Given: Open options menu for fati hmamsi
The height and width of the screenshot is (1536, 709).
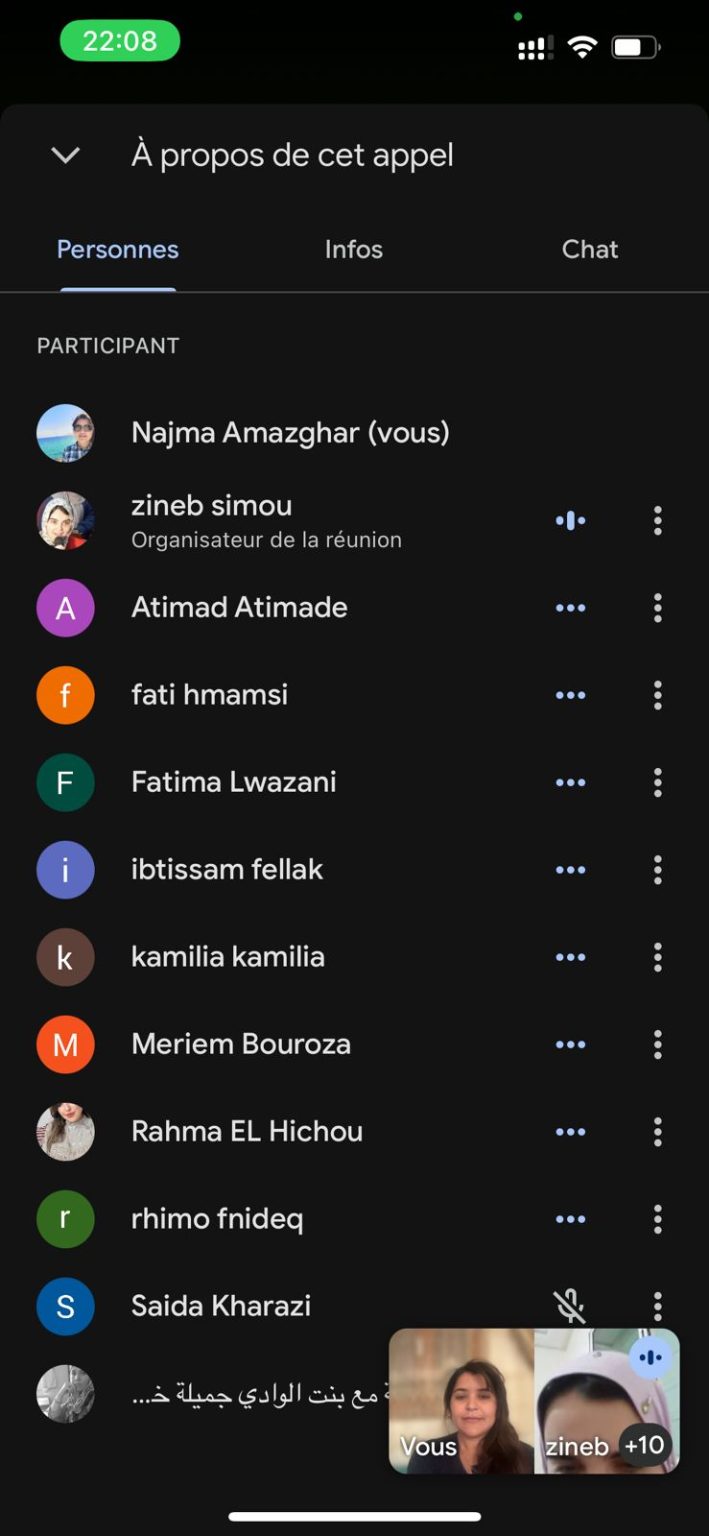Looking at the screenshot, I should (x=657, y=695).
